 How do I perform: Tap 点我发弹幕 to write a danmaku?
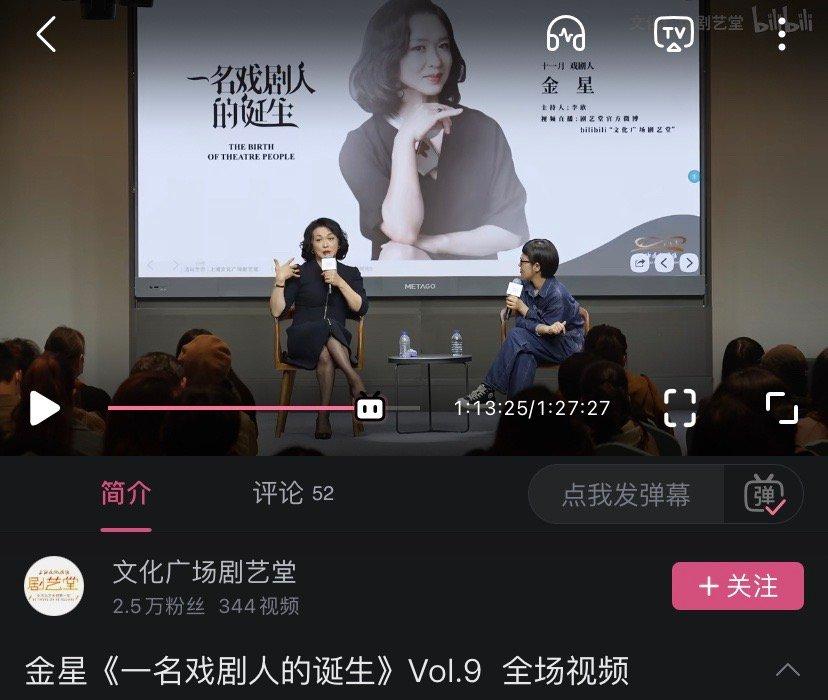point(626,495)
